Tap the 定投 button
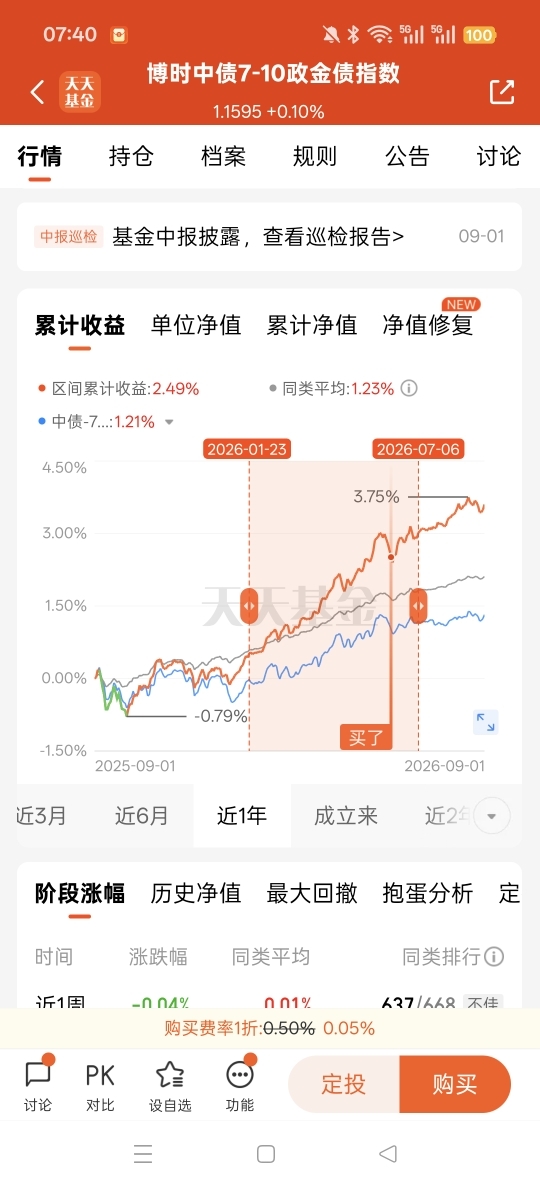Viewport: 540px width, 1187px height. 344,1084
